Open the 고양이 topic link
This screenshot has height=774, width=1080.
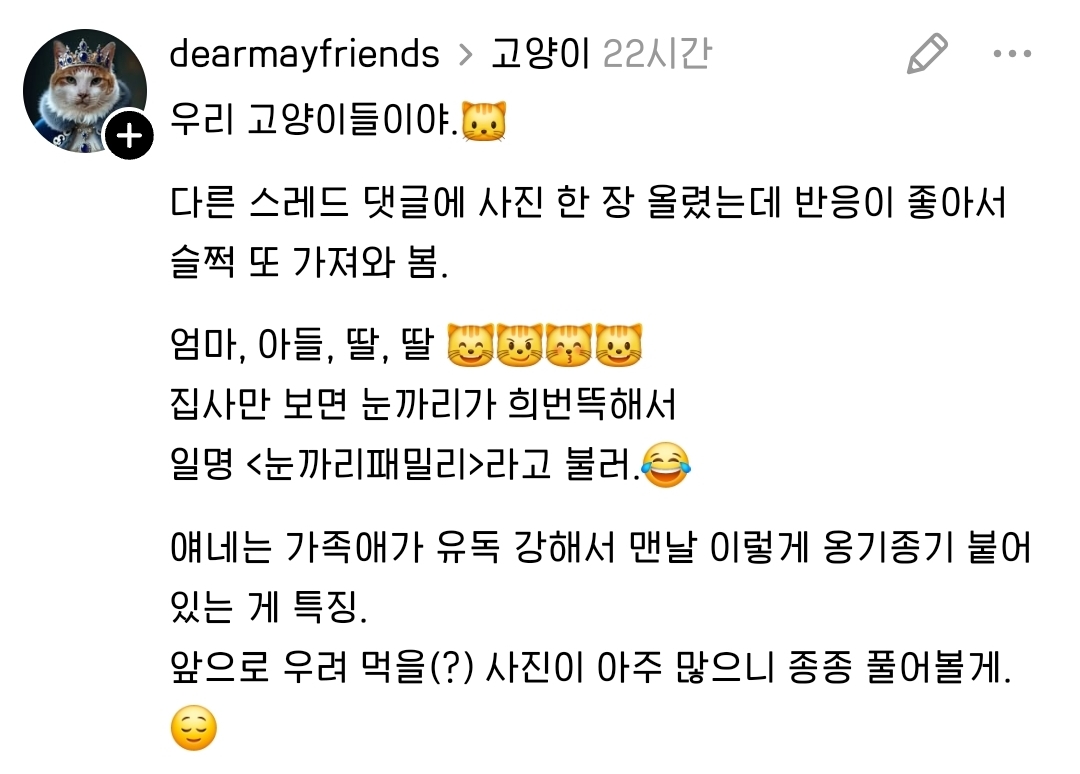tap(540, 54)
